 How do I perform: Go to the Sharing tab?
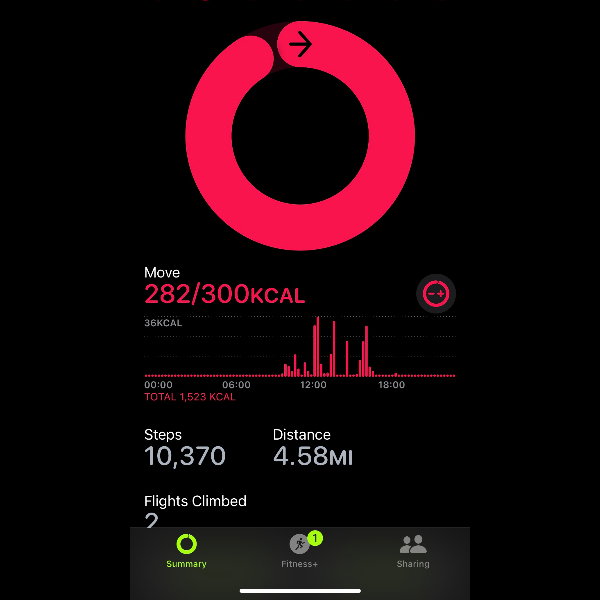point(412,551)
